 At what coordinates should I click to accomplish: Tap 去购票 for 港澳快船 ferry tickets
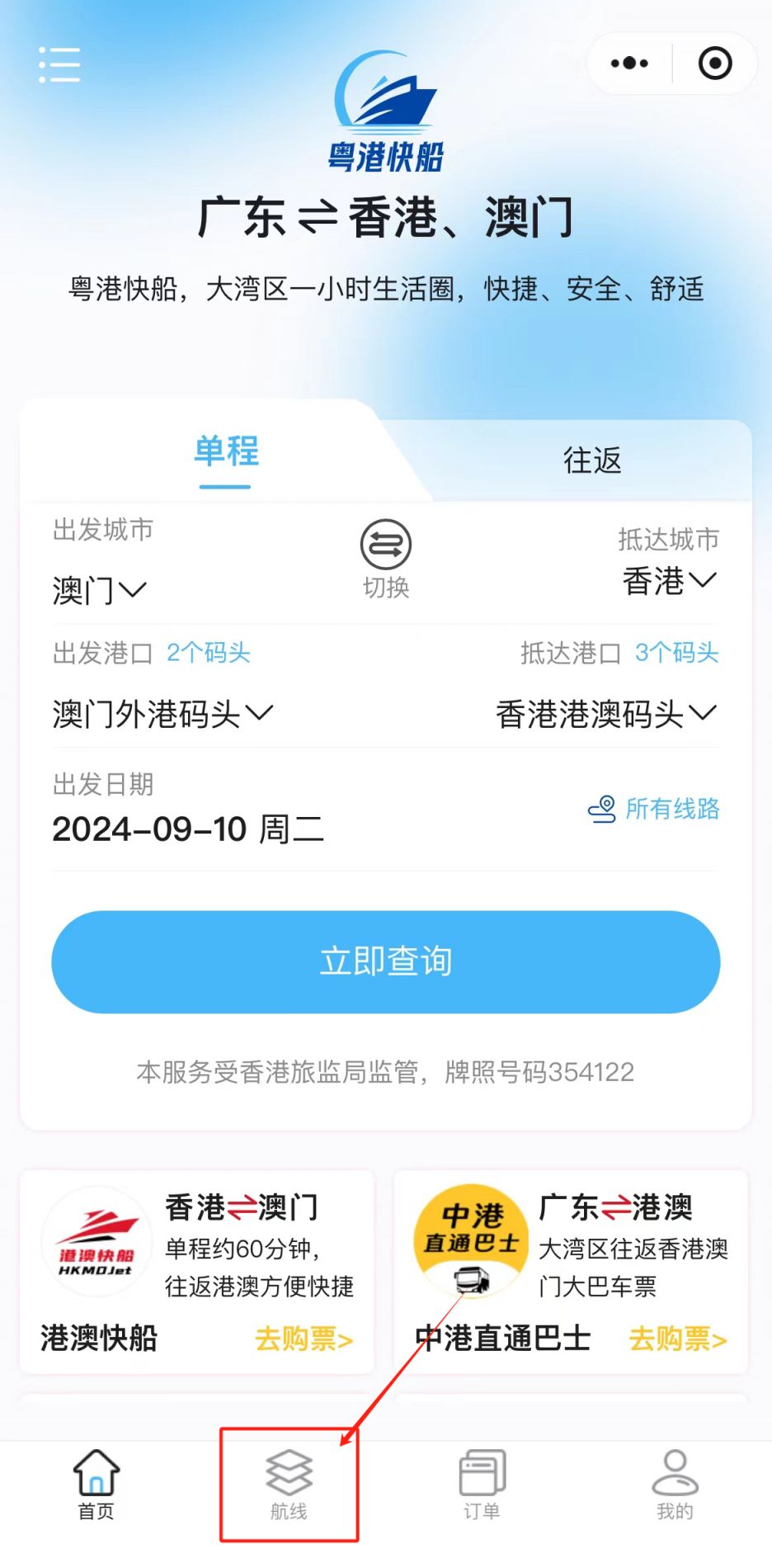304,1339
